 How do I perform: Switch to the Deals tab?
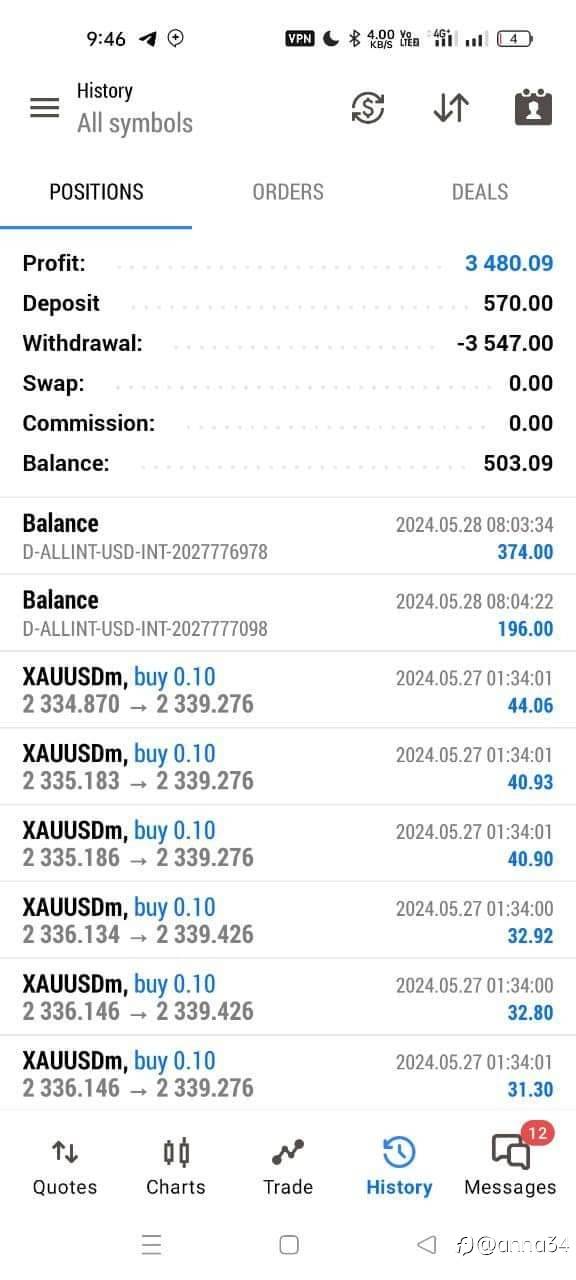[x=480, y=192]
